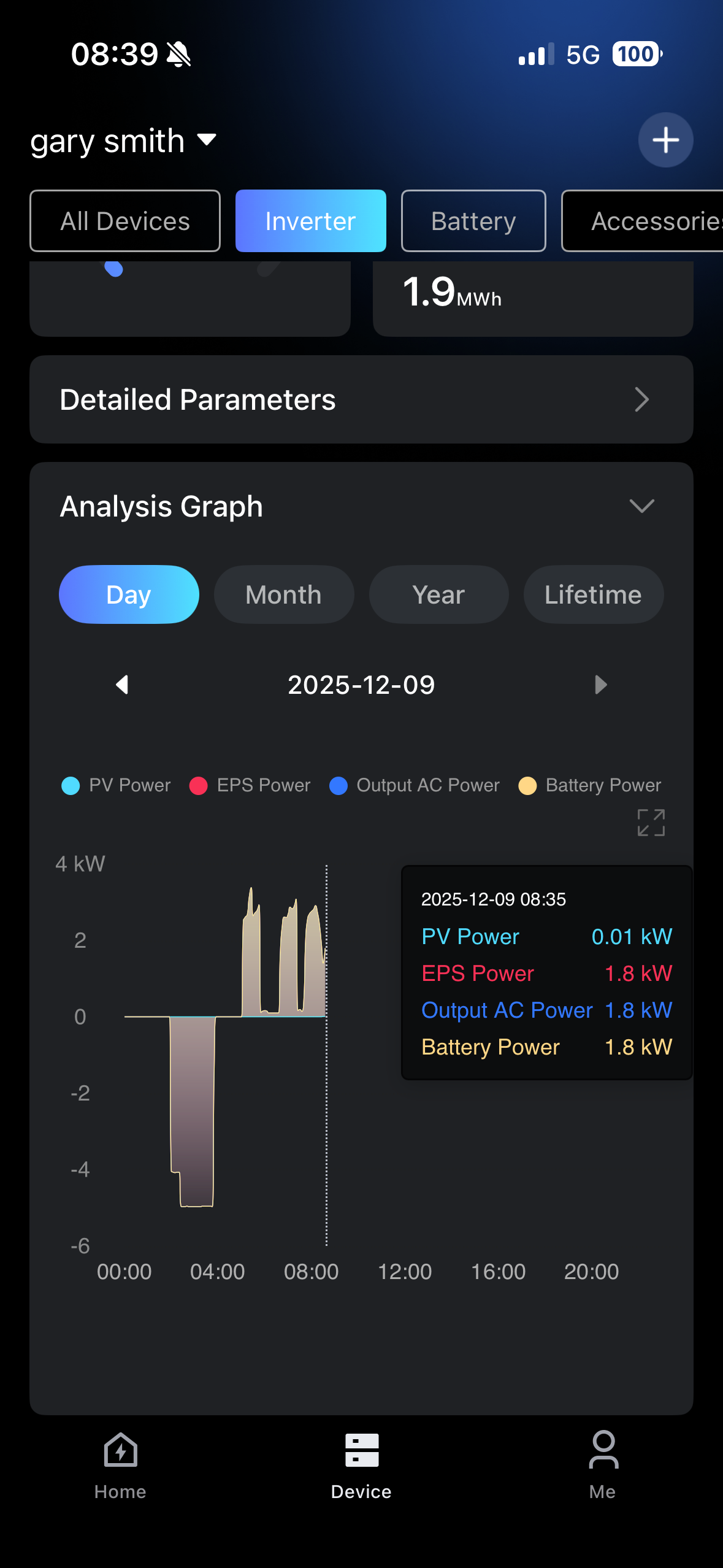Toggle the Battery Power series
723x1568 pixels.
(x=590, y=785)
